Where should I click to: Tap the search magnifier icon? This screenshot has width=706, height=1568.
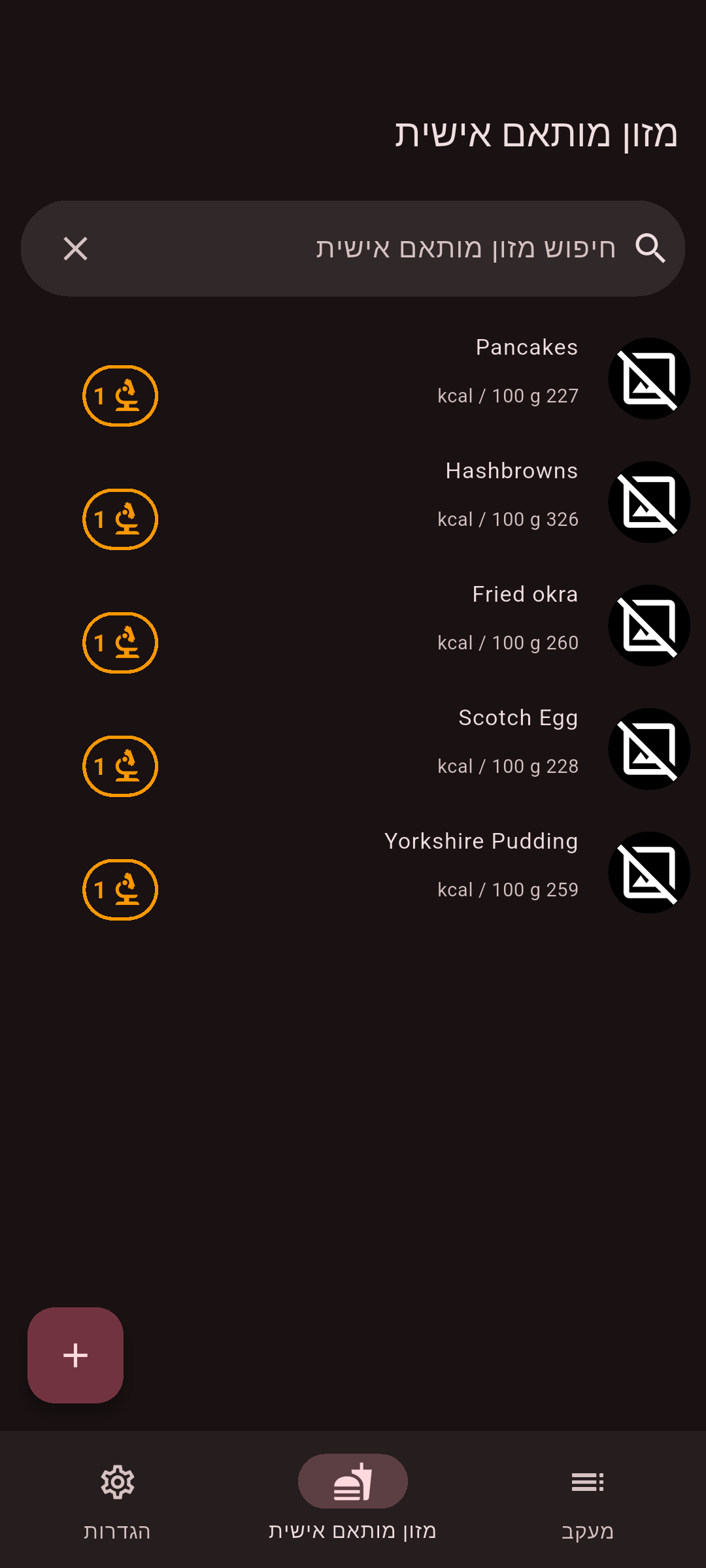pyautogui.click(x=650, y=248)
